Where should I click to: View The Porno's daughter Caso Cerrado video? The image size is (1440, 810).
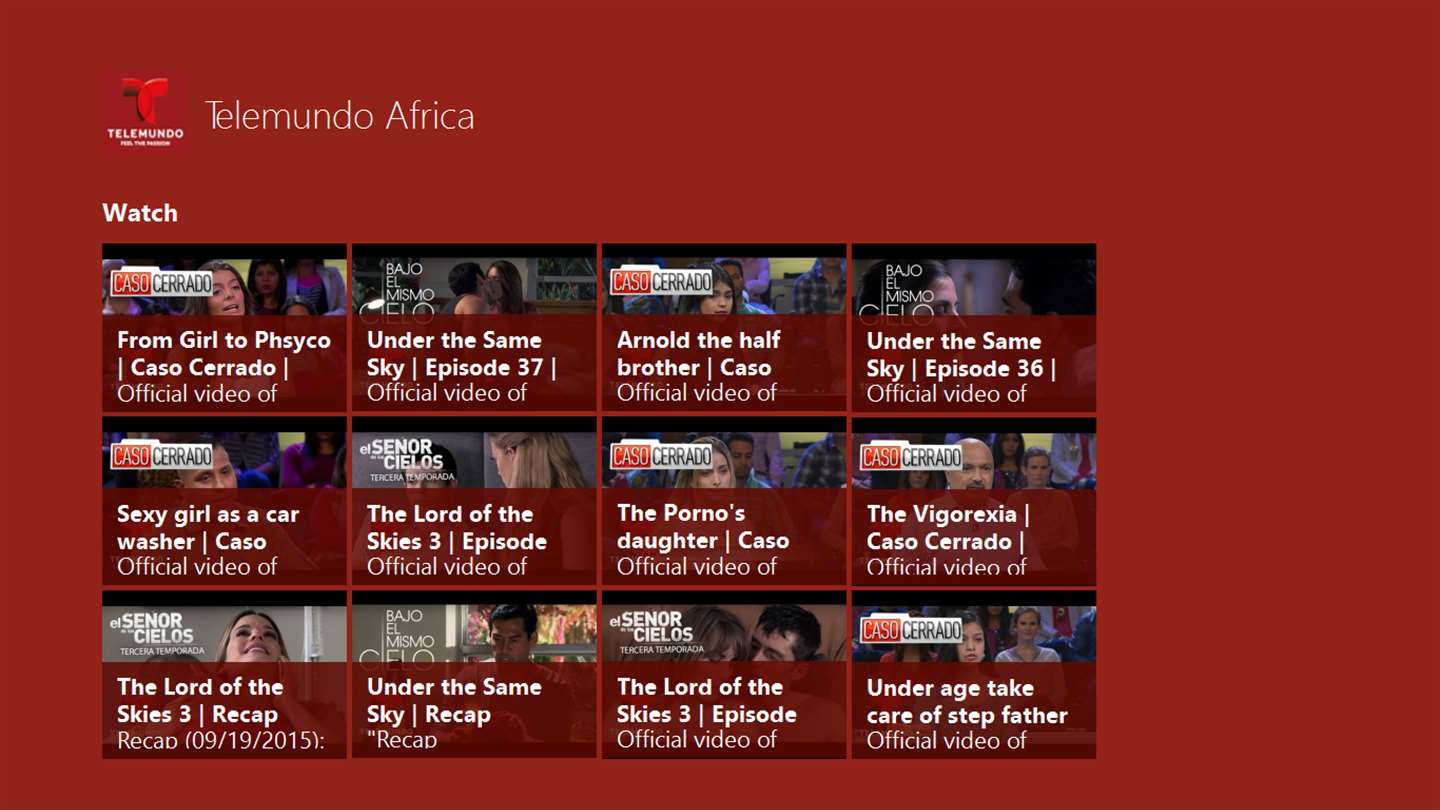724,501
